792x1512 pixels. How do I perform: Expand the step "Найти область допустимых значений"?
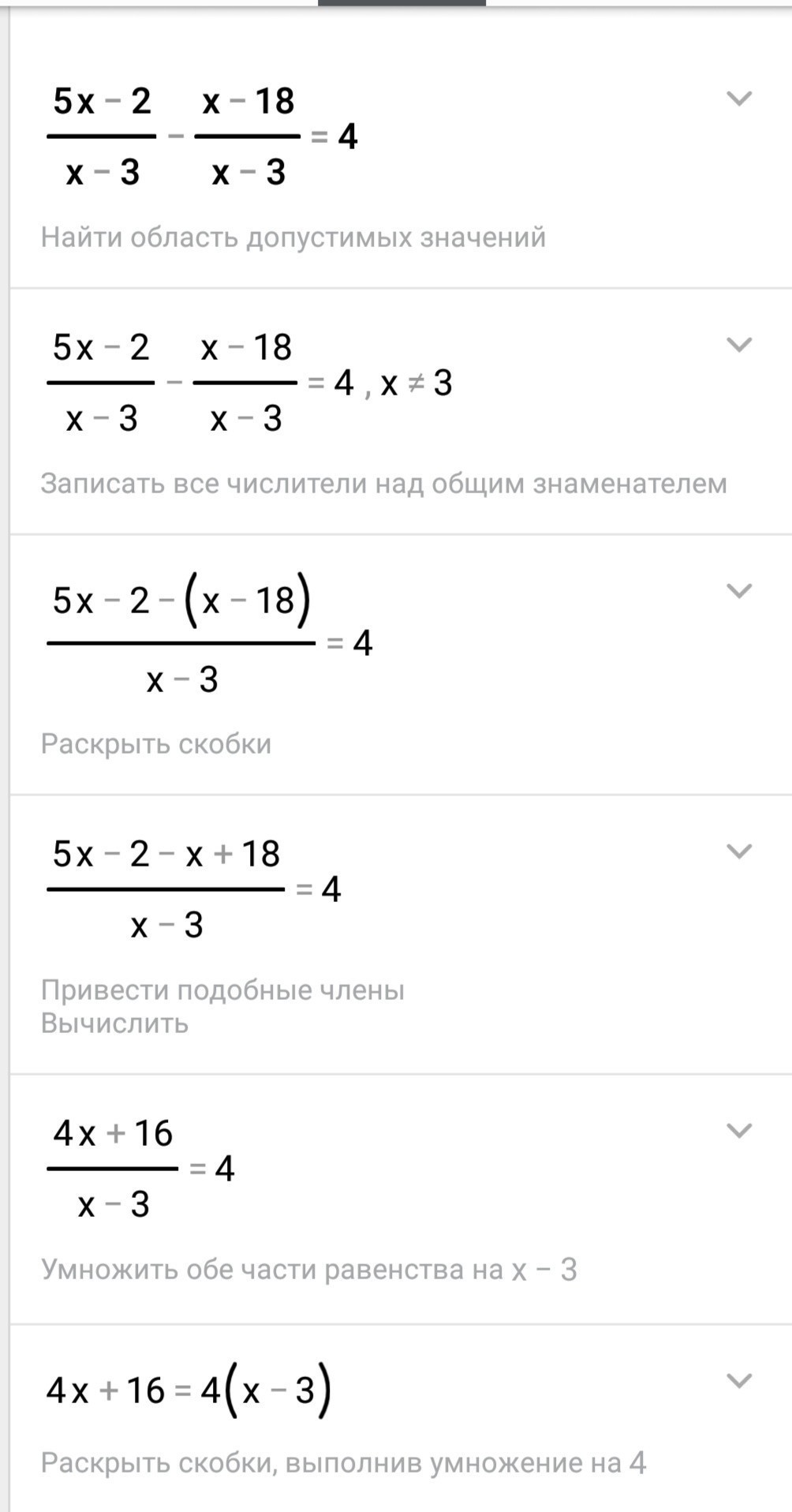click(738, 99)
